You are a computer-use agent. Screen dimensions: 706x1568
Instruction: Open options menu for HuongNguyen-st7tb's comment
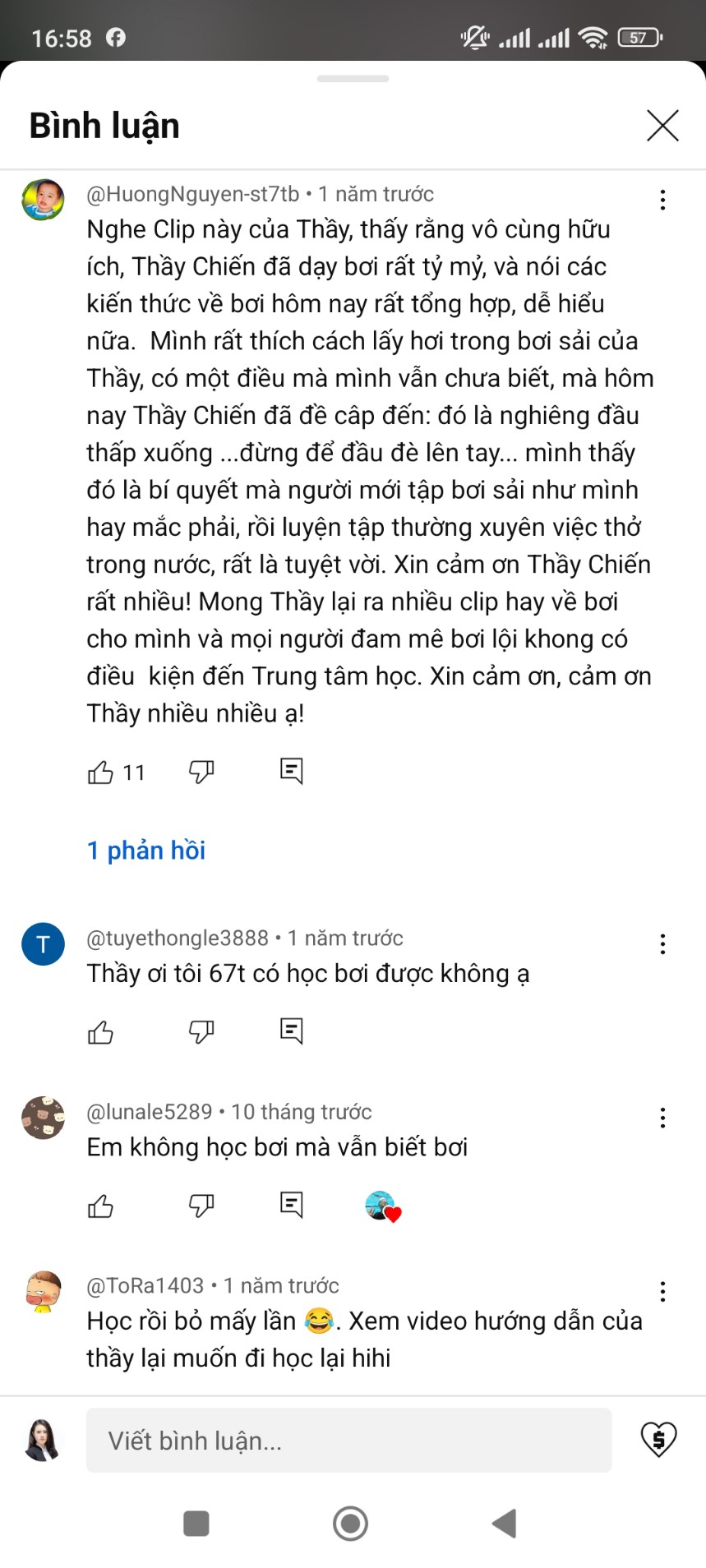click(662, 200)
